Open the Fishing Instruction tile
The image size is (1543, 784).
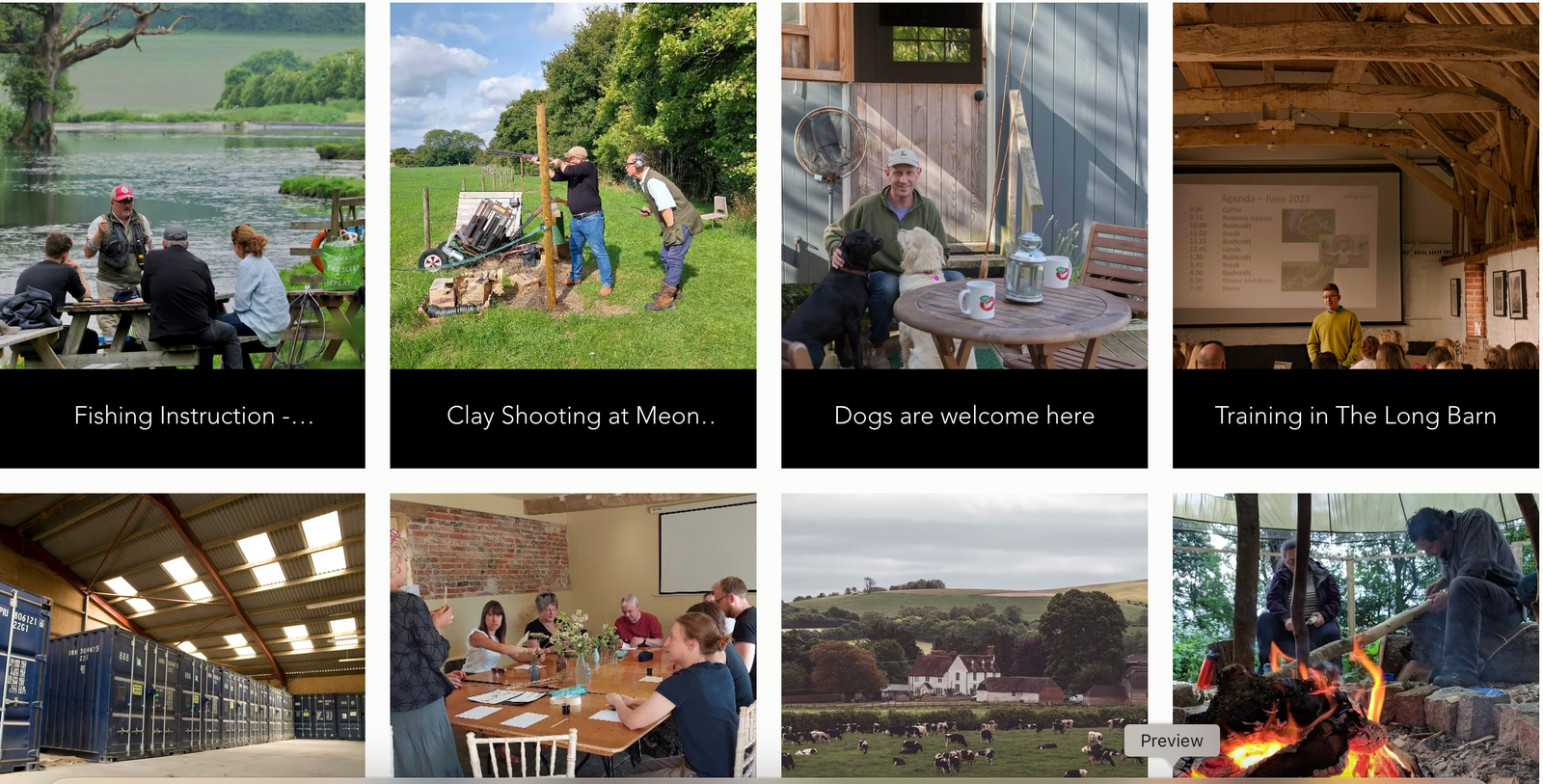tap(182, 234)
